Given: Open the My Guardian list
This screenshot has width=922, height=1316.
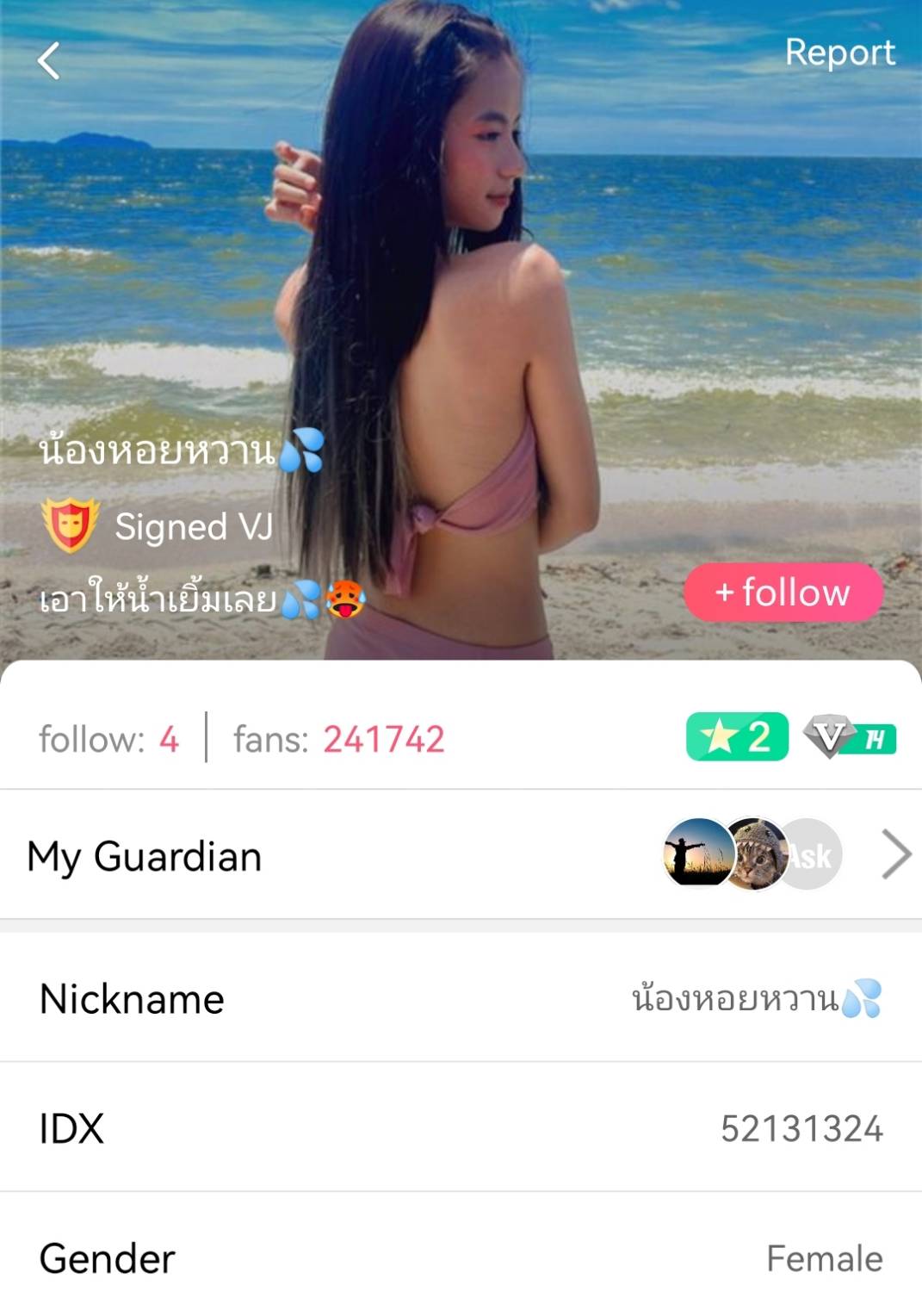Looking at the screenshot, I should pos(895,855).
